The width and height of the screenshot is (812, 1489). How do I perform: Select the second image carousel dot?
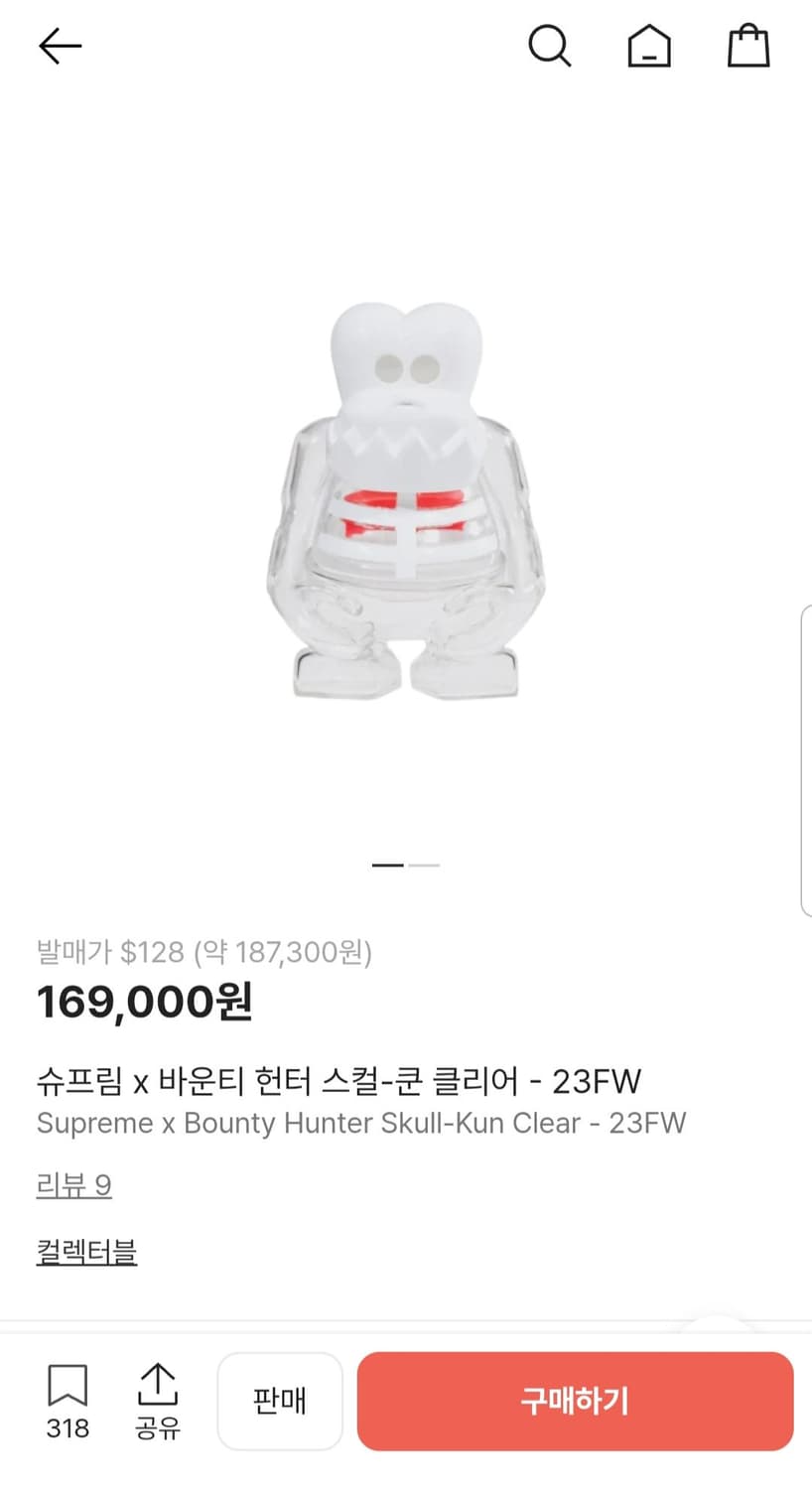click(x=426, y=865)
